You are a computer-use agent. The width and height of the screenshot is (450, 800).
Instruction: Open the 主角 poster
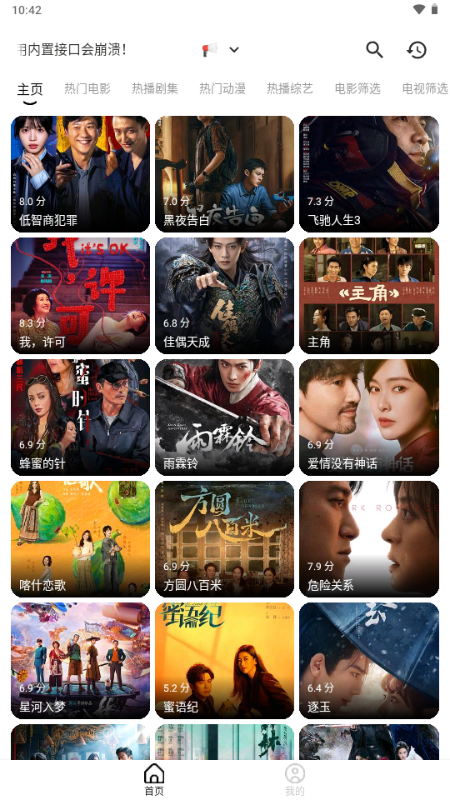click(369, 295)
